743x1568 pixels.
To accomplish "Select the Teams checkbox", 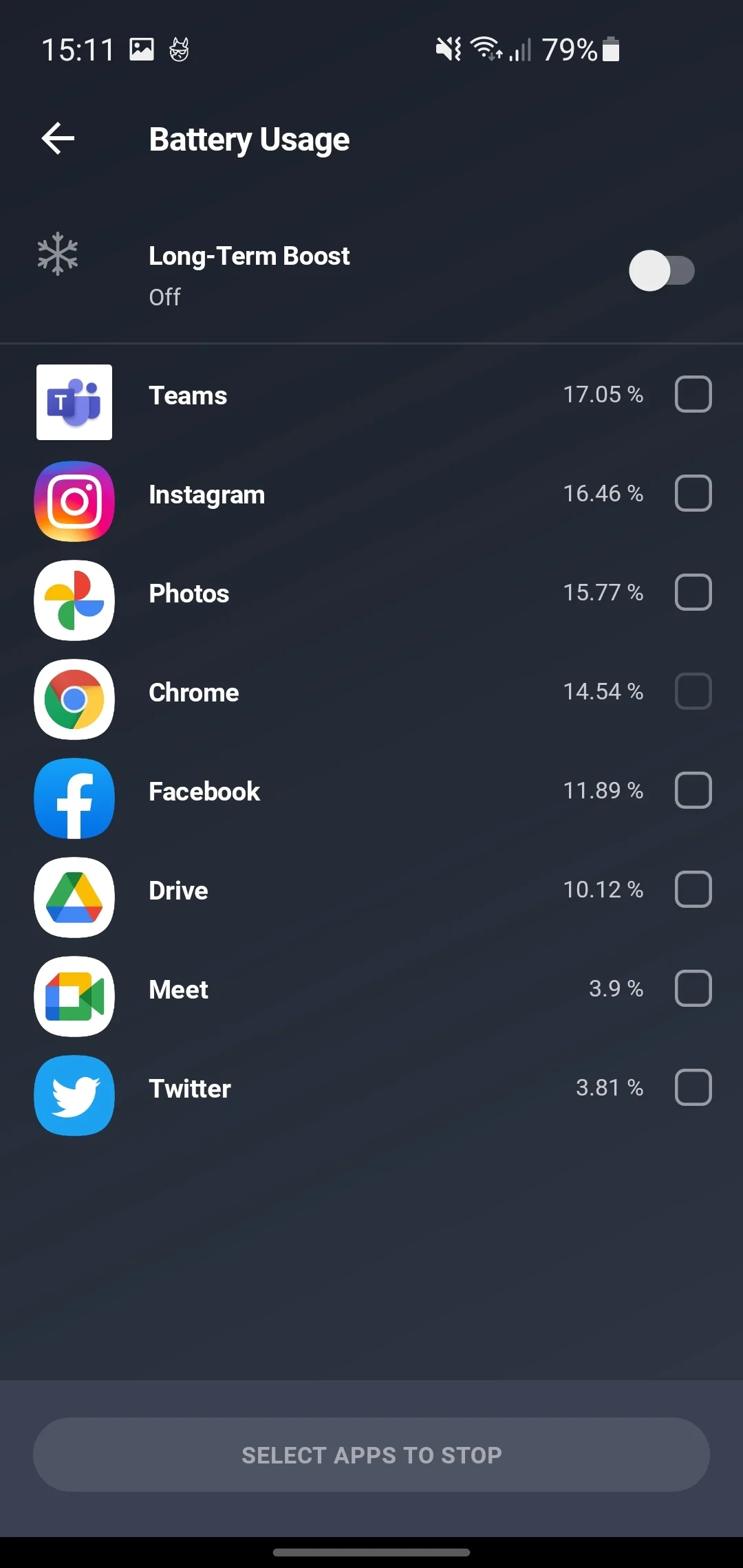I will (693, 395).
